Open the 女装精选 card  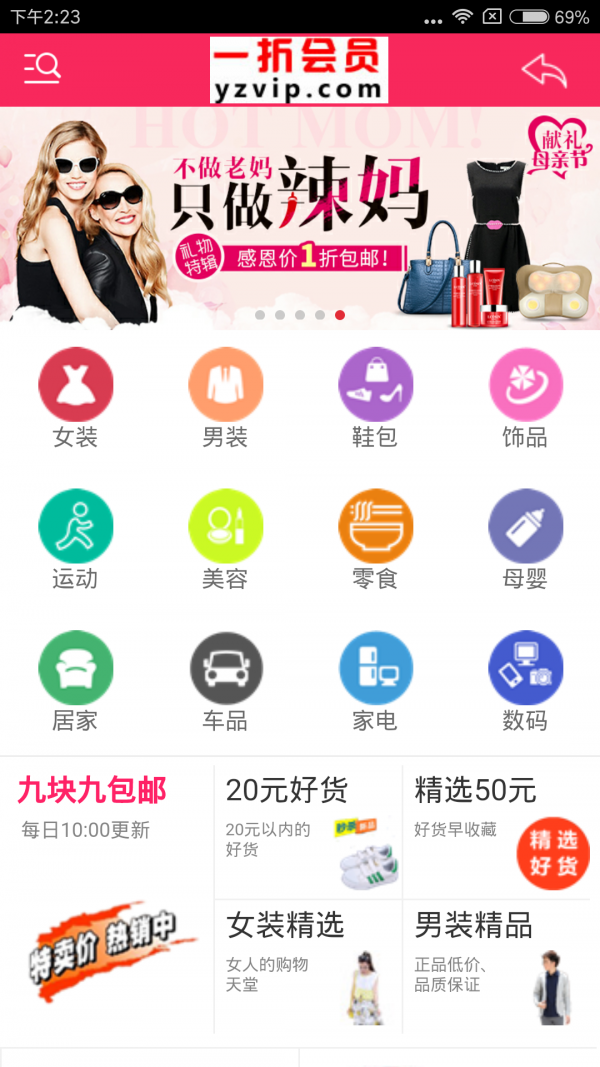click(x=308, y=966)
